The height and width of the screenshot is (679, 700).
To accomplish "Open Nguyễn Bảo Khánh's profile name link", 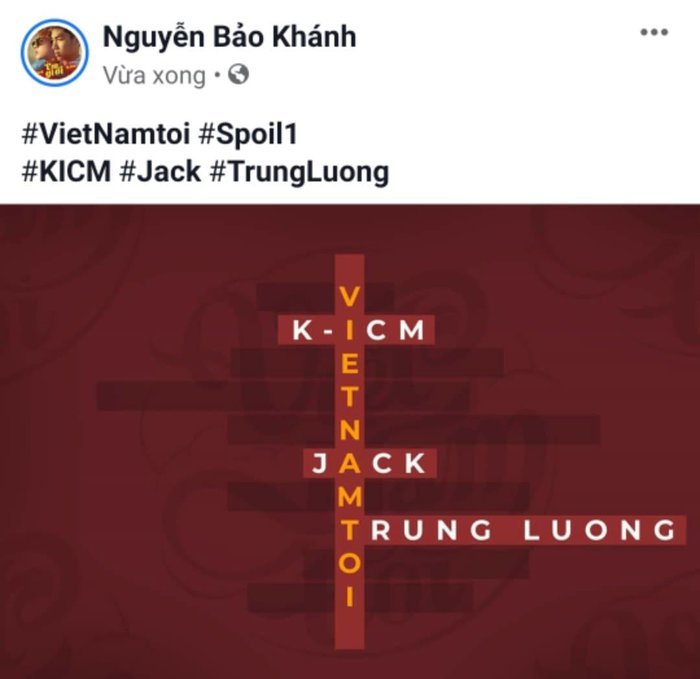I will click(229, 37).
